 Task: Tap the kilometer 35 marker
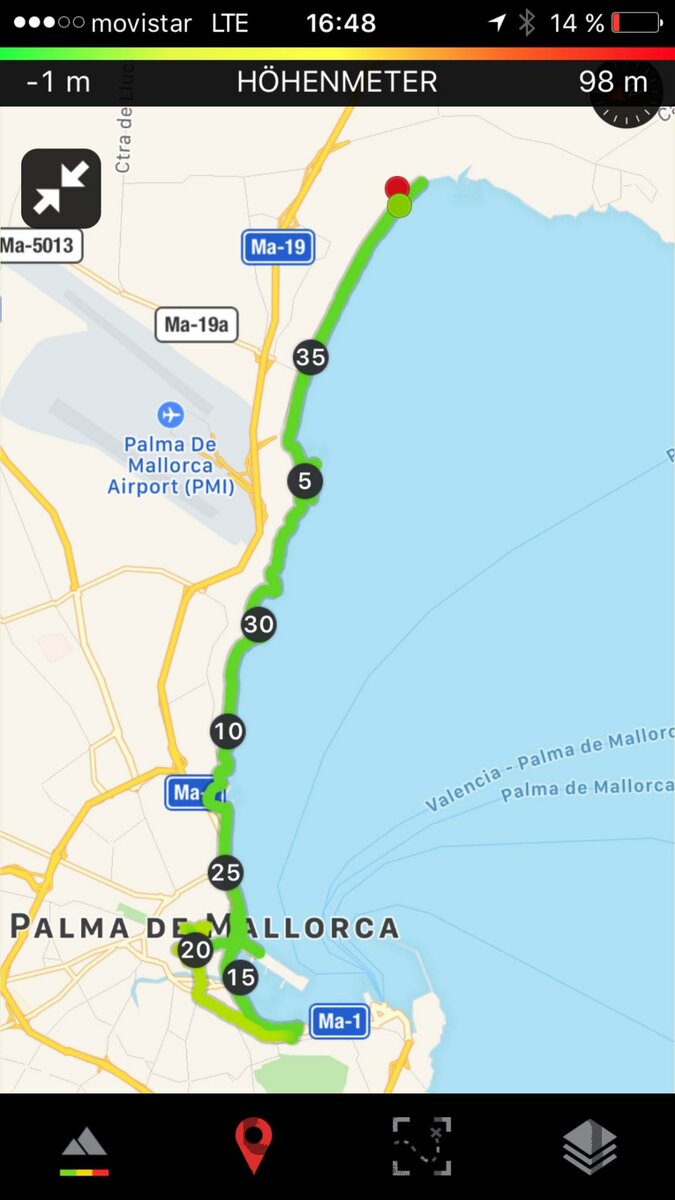[311, 357]
